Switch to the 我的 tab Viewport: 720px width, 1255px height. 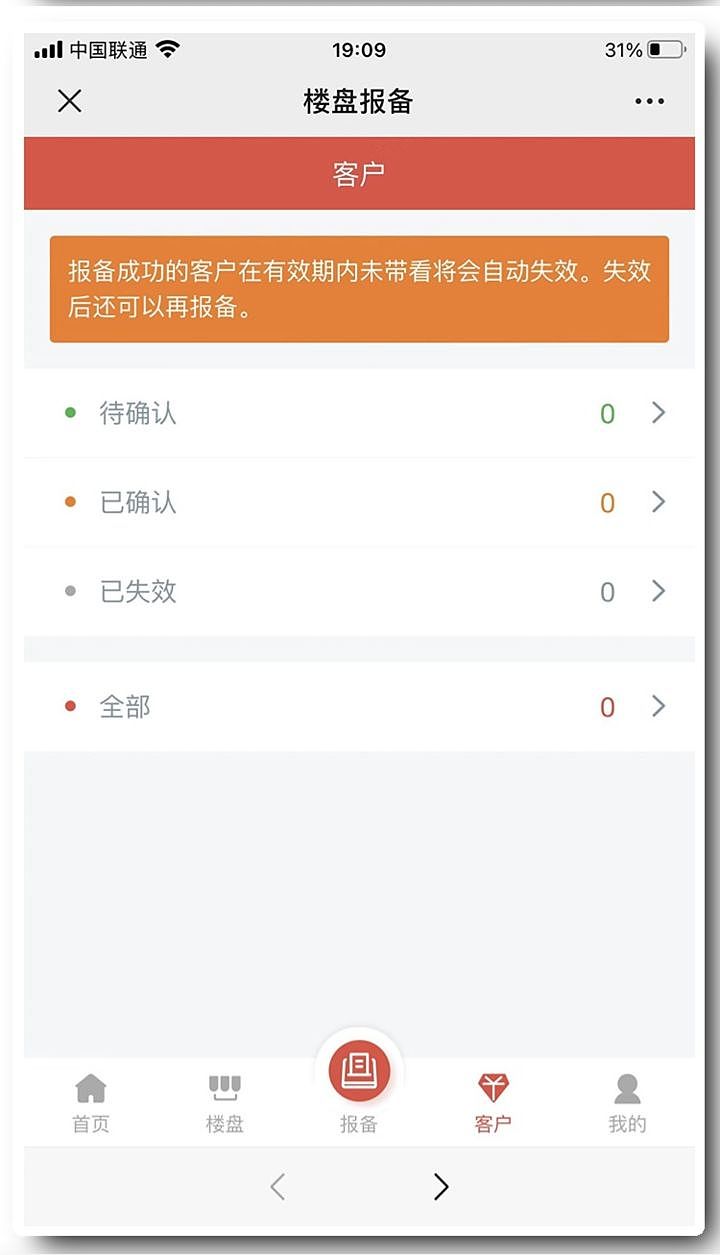[x=627, y=1103]
